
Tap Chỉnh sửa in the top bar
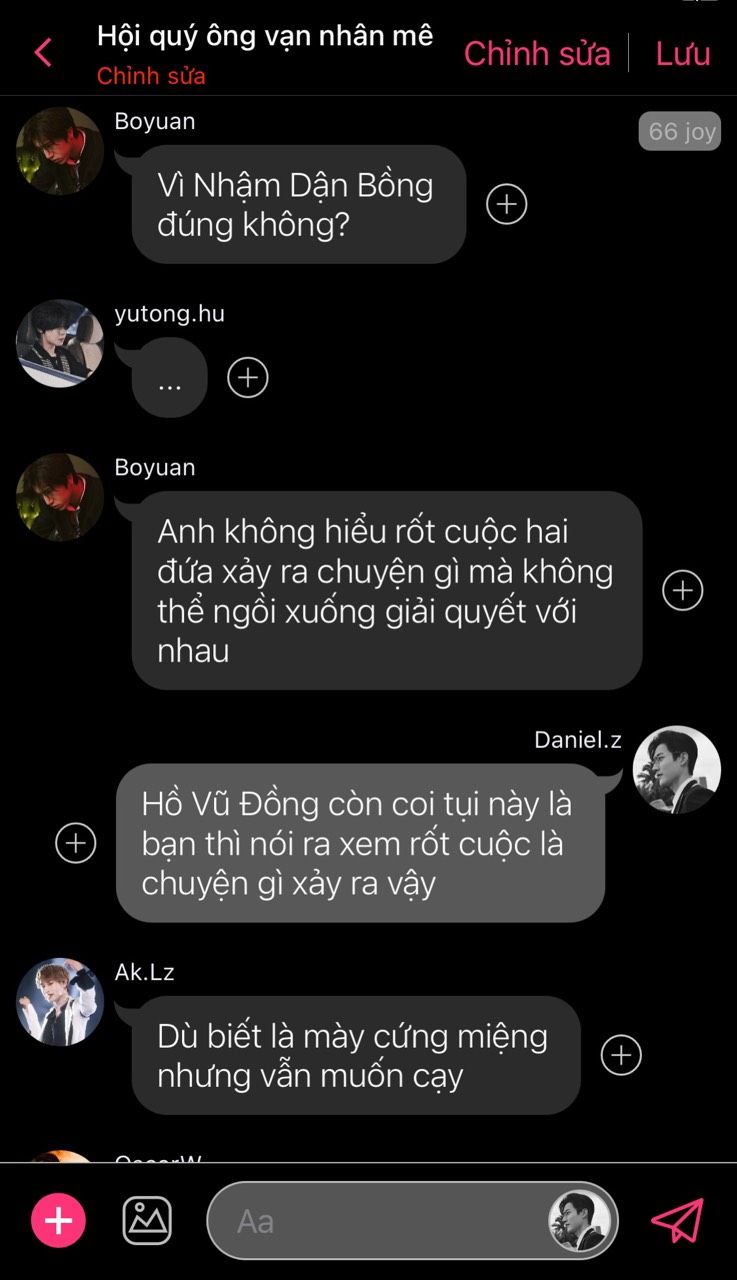click(537, 54)
